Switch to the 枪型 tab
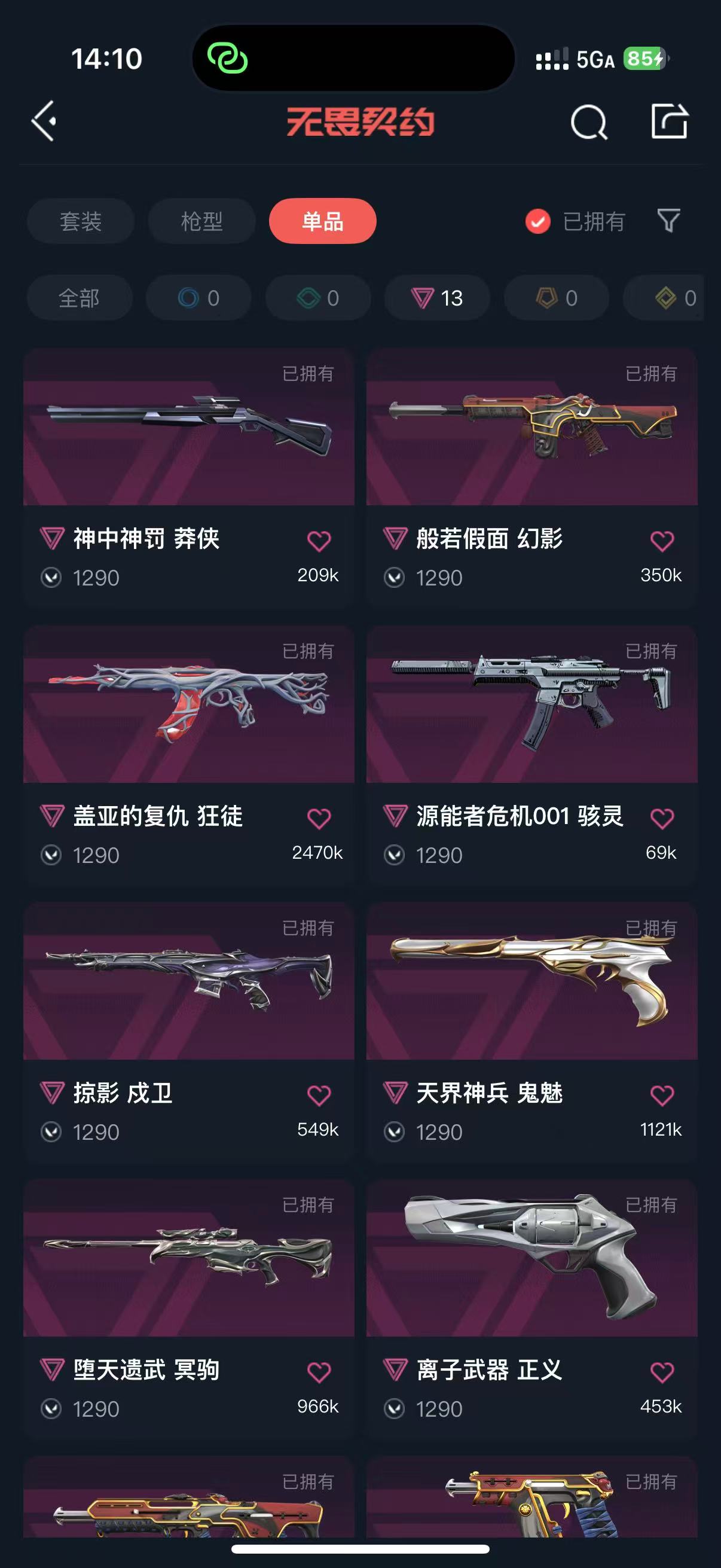Screen dimensions: 721x1568 (201, 221)
